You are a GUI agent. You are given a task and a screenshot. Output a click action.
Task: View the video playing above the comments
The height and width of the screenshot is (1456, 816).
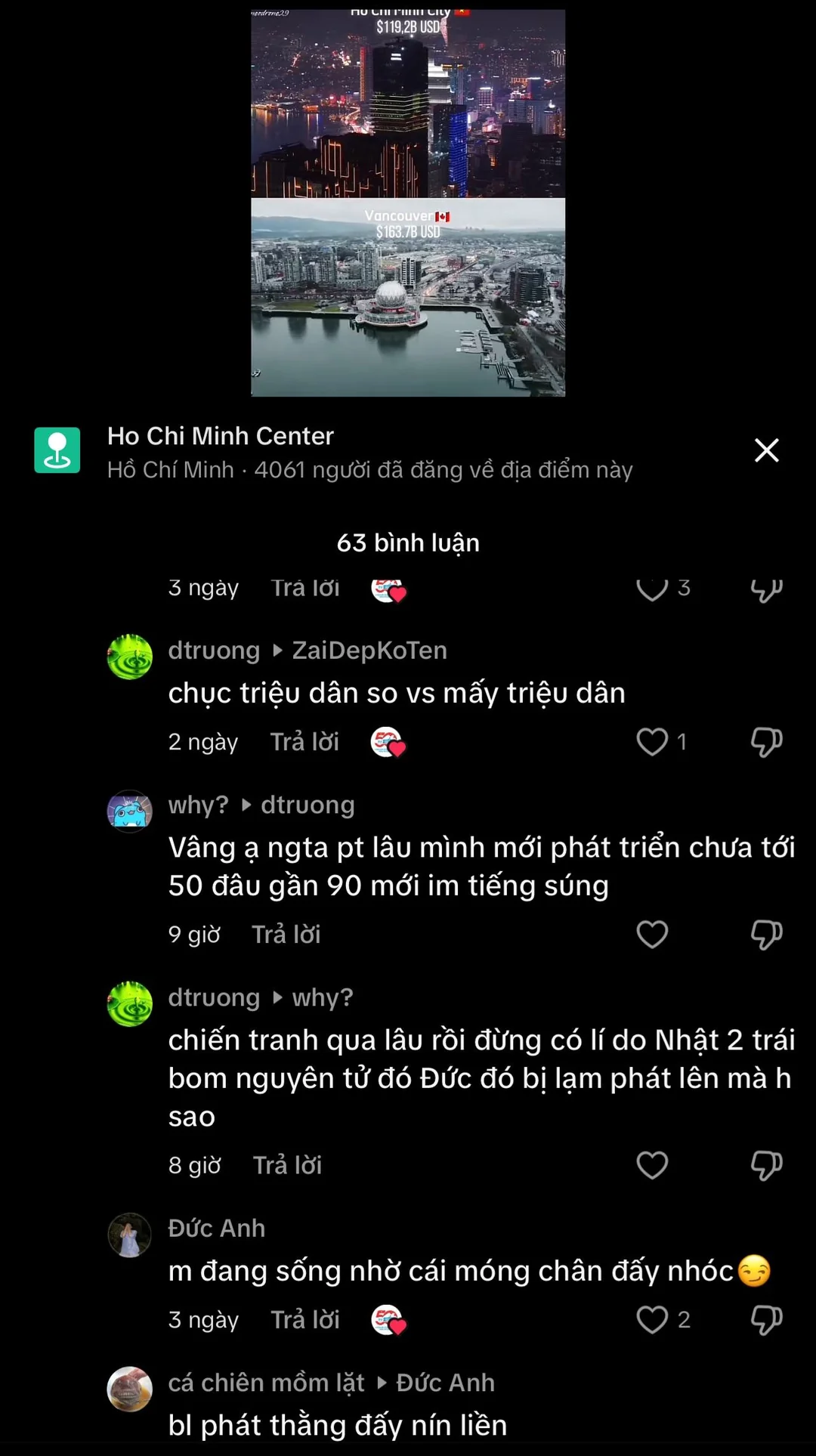408,202
